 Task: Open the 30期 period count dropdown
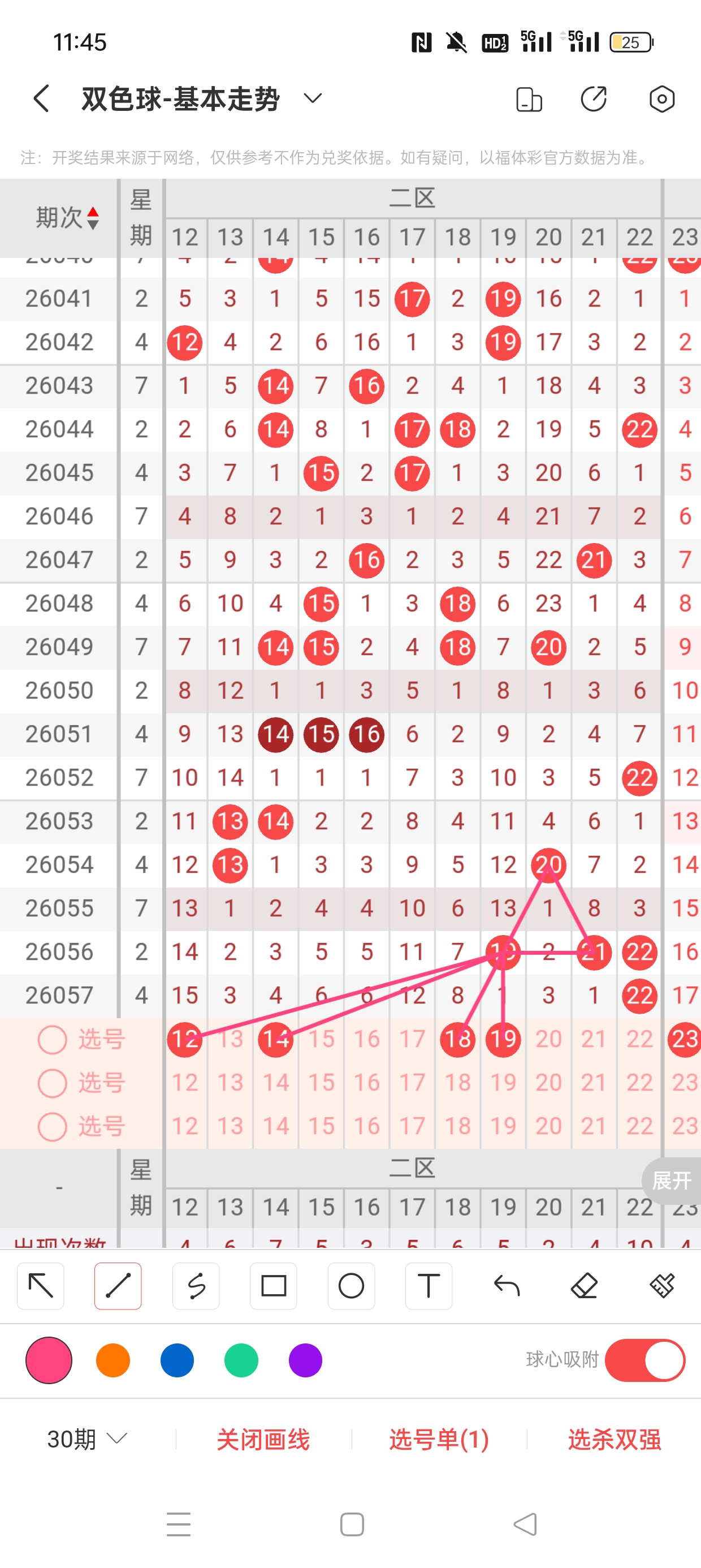click(88, 1439)
